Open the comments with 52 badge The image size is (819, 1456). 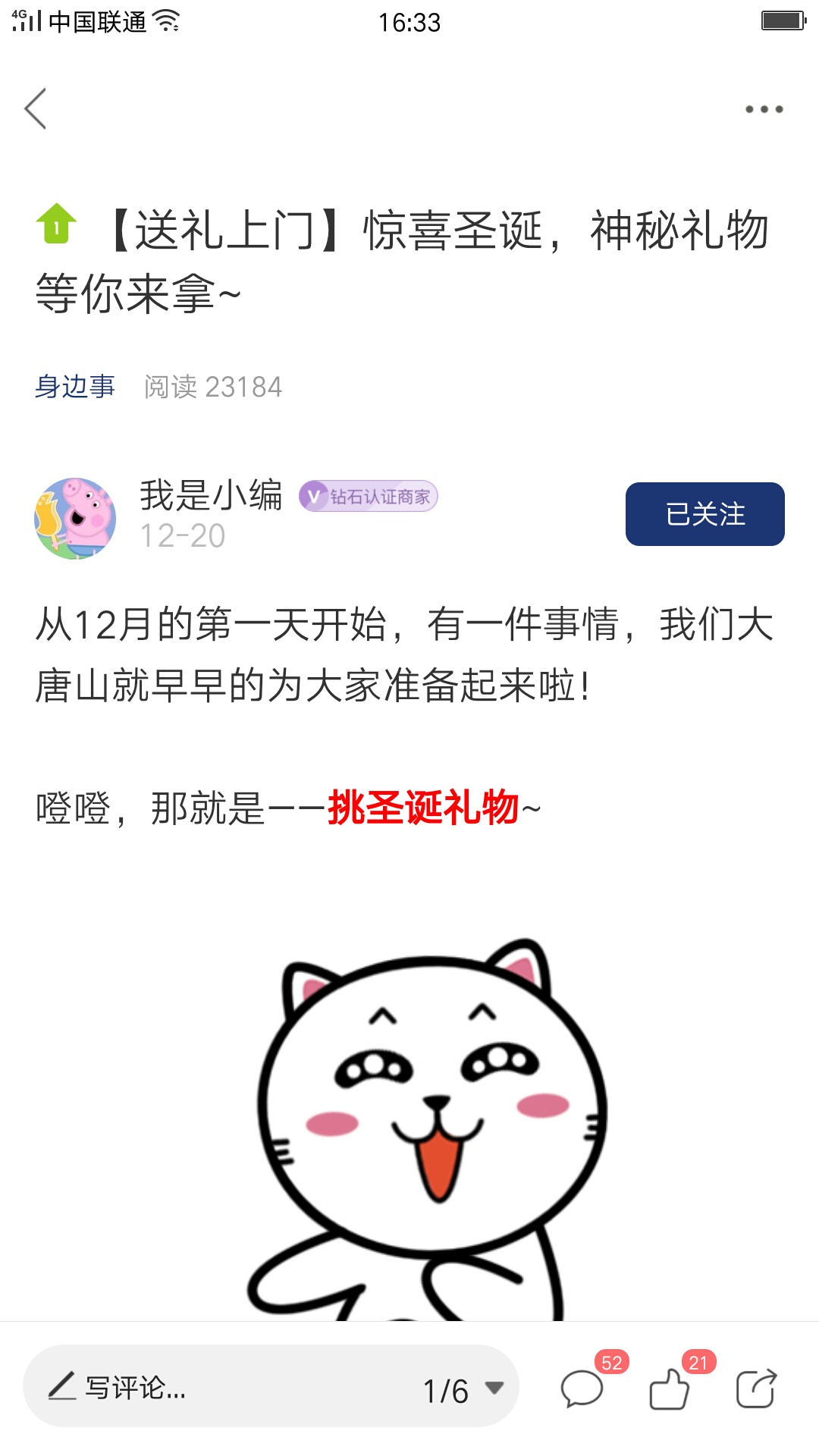point(582,1389)
